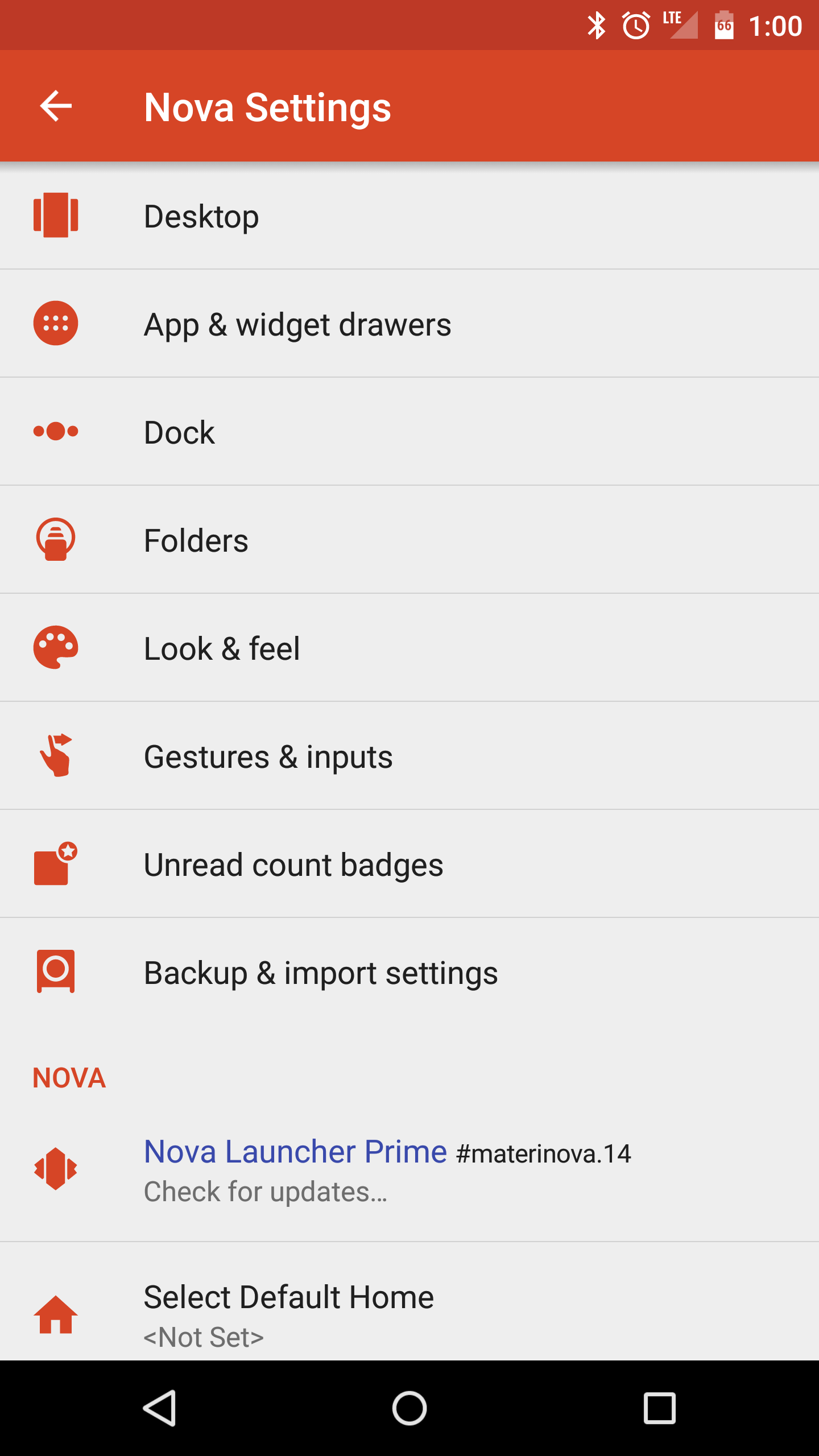Image resolution: width=819 pixels, height=1456 pixels.
Task: Open App & widget drawers settings
Action: click(x=409, y=324)
